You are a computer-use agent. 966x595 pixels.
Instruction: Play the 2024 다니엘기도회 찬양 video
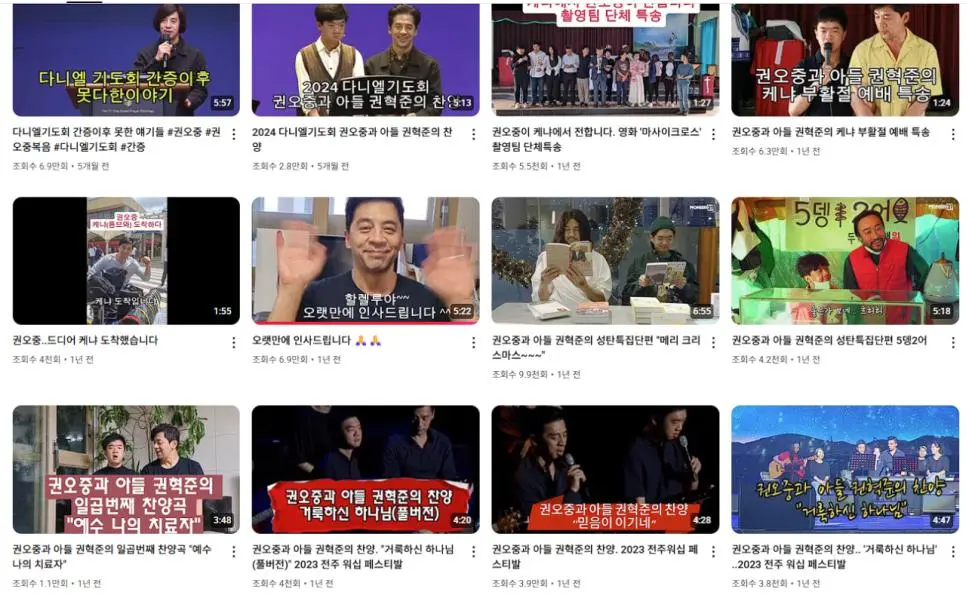tap(365, 60)
